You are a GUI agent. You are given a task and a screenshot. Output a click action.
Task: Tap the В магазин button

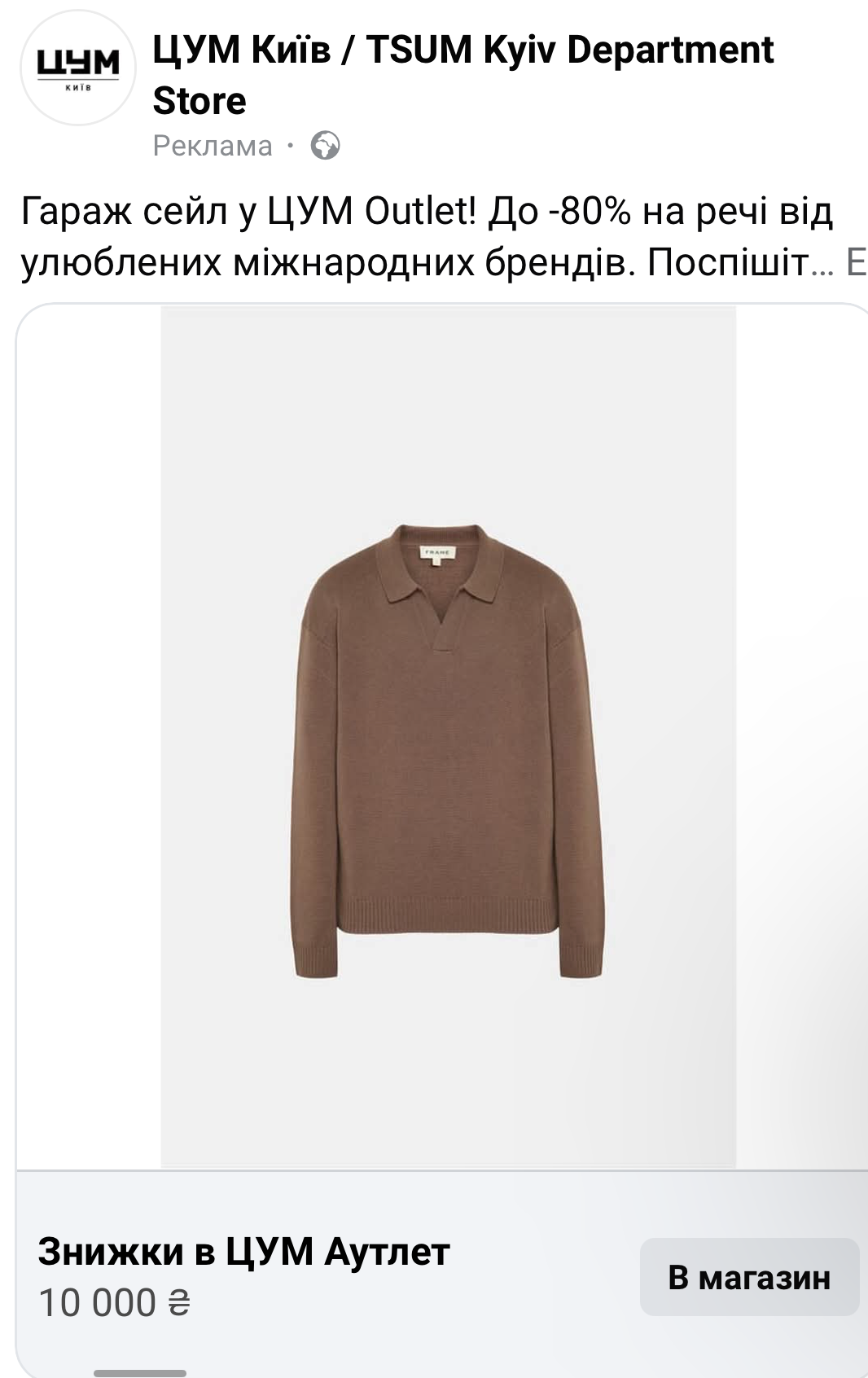(x=748, y=1277)
